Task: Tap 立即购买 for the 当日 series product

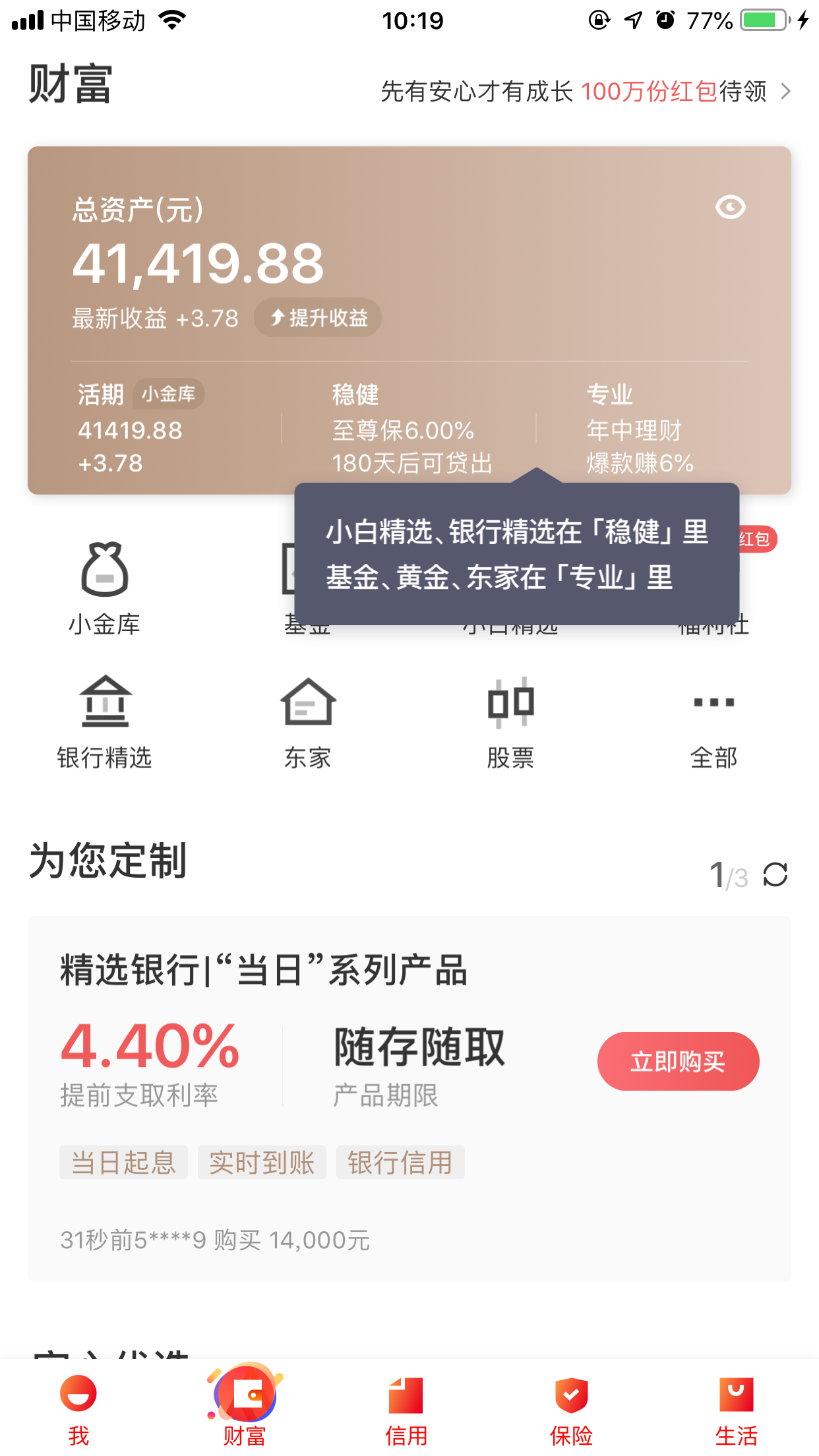Action: [678, 1061]
